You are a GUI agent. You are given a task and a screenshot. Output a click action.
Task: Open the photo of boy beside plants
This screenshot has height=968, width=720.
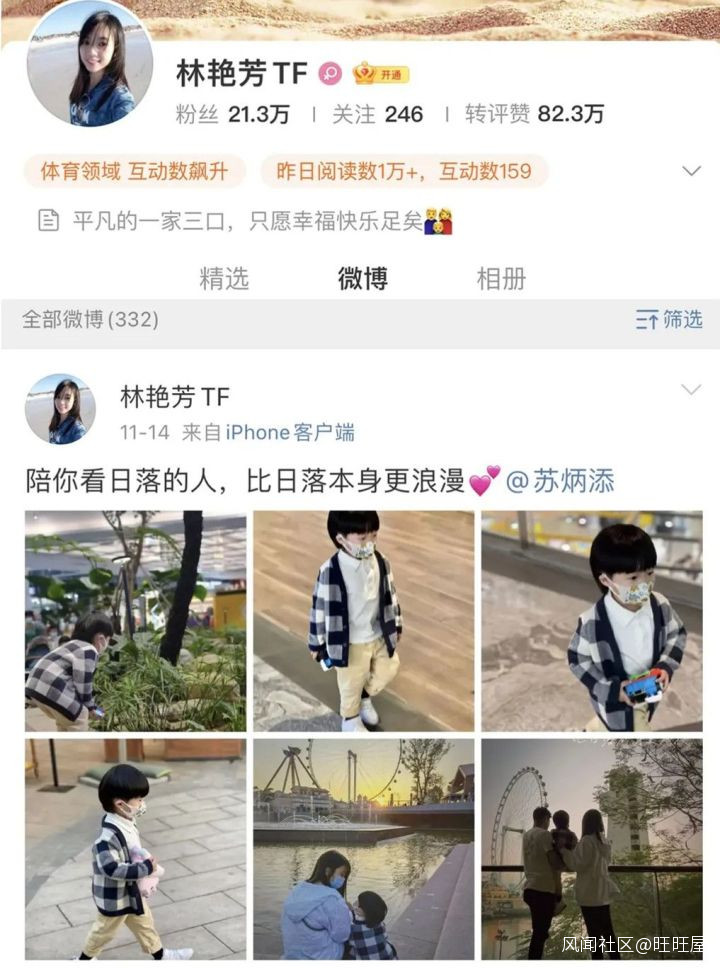(135, 621)
